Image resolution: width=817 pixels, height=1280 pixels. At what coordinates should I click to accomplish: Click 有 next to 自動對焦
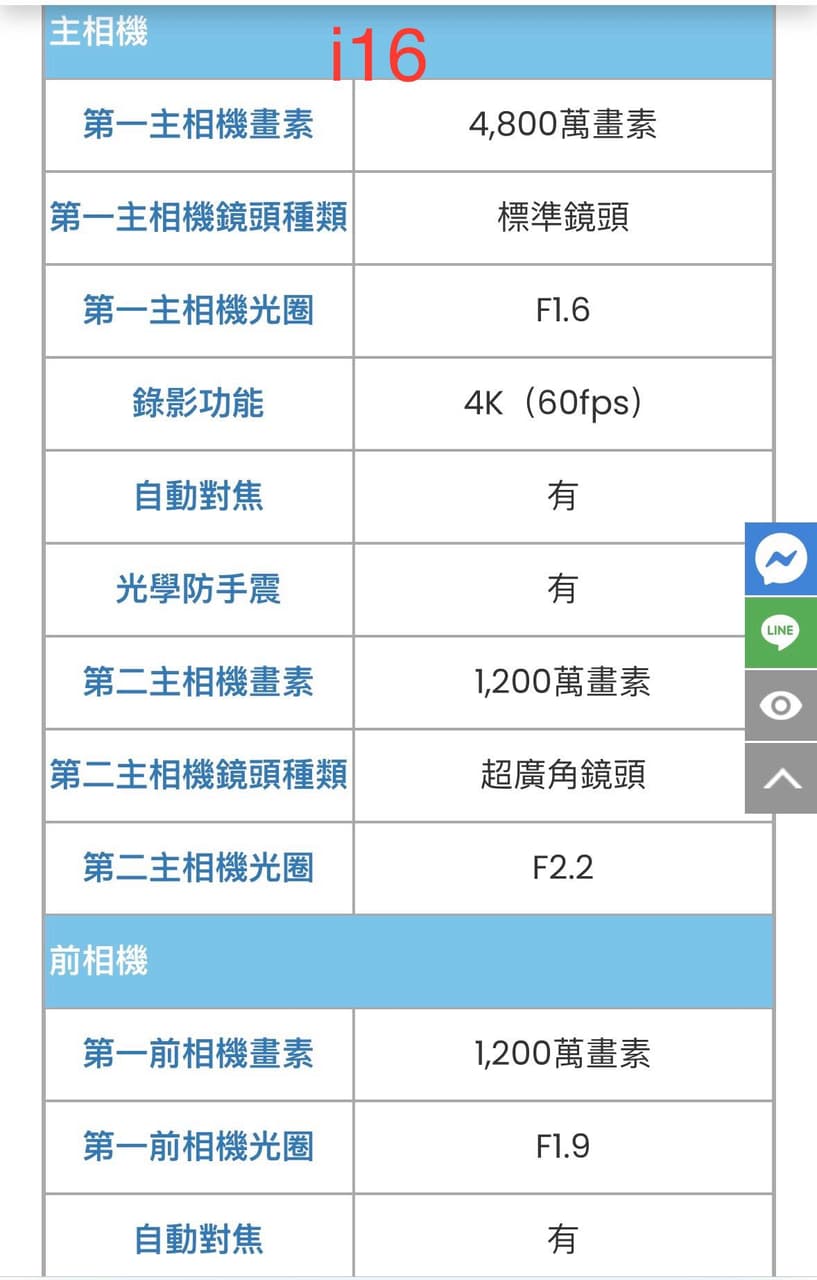(x=563, y=496)
